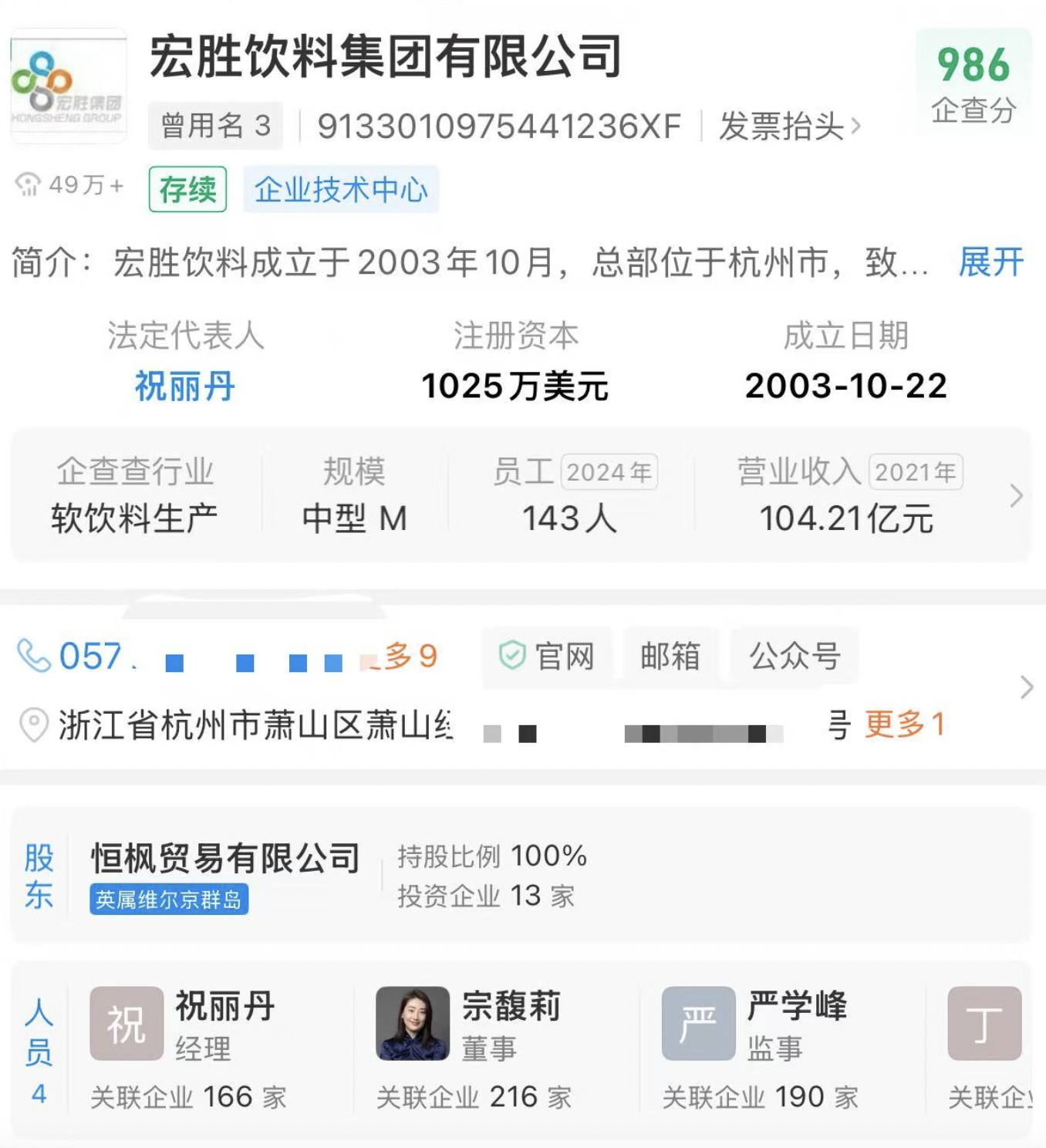Show 更多9 phone numbers
Viewport: 1046px width, 1148px height.
[410, 657]
